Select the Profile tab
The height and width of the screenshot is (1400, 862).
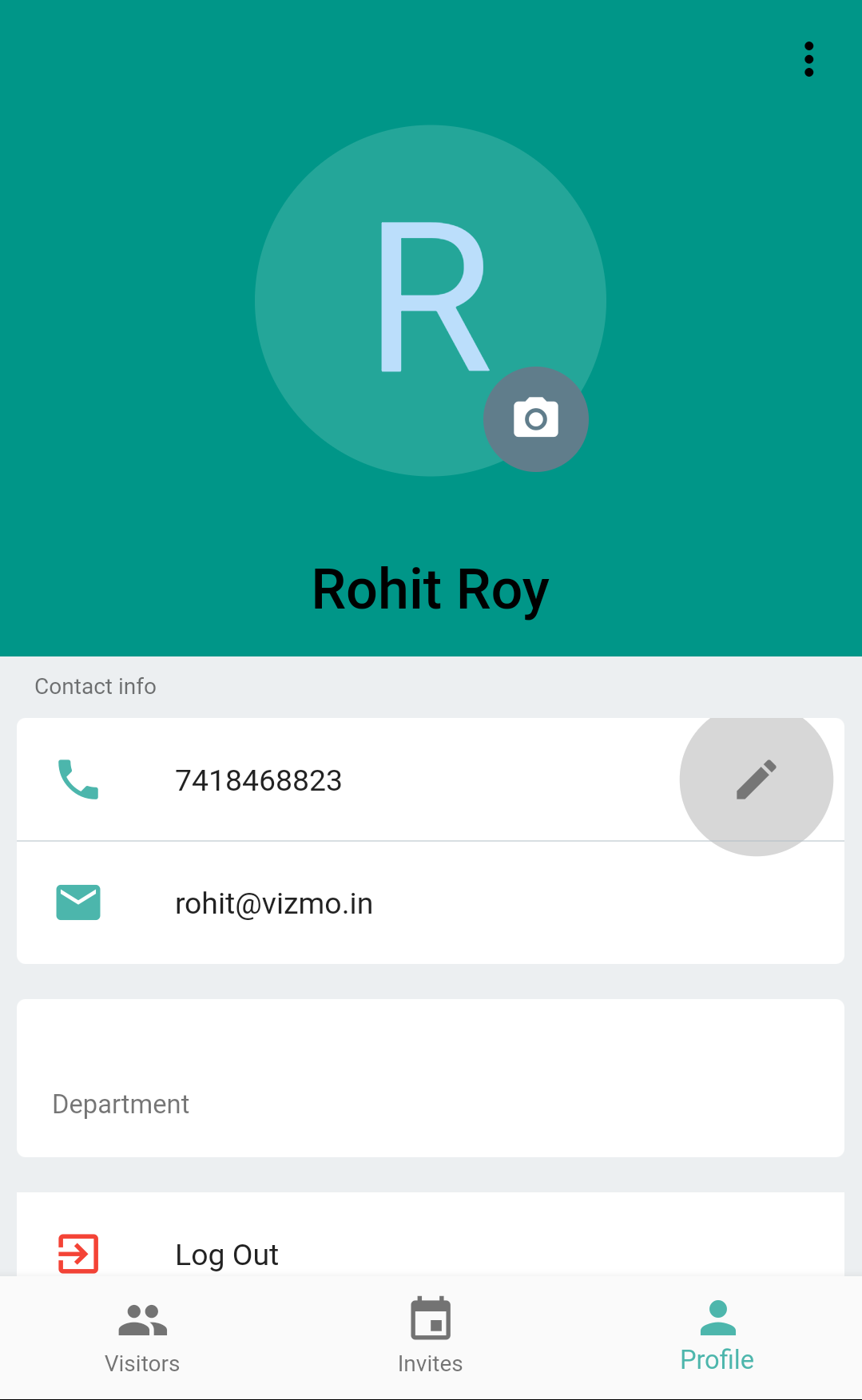[717, 1337]
